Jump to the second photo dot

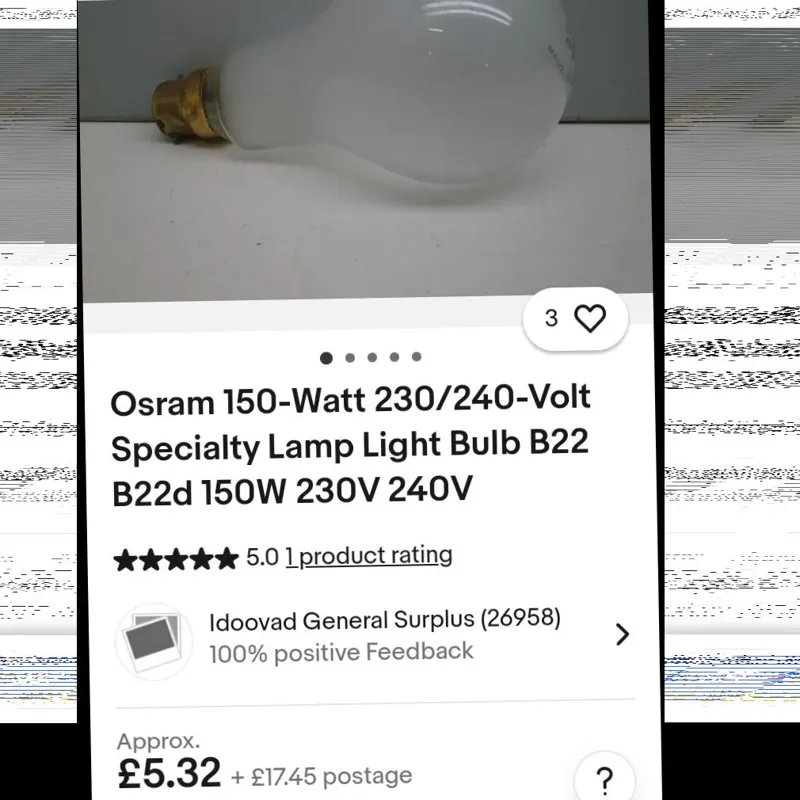pyautogui.click(x=350, y=357)
